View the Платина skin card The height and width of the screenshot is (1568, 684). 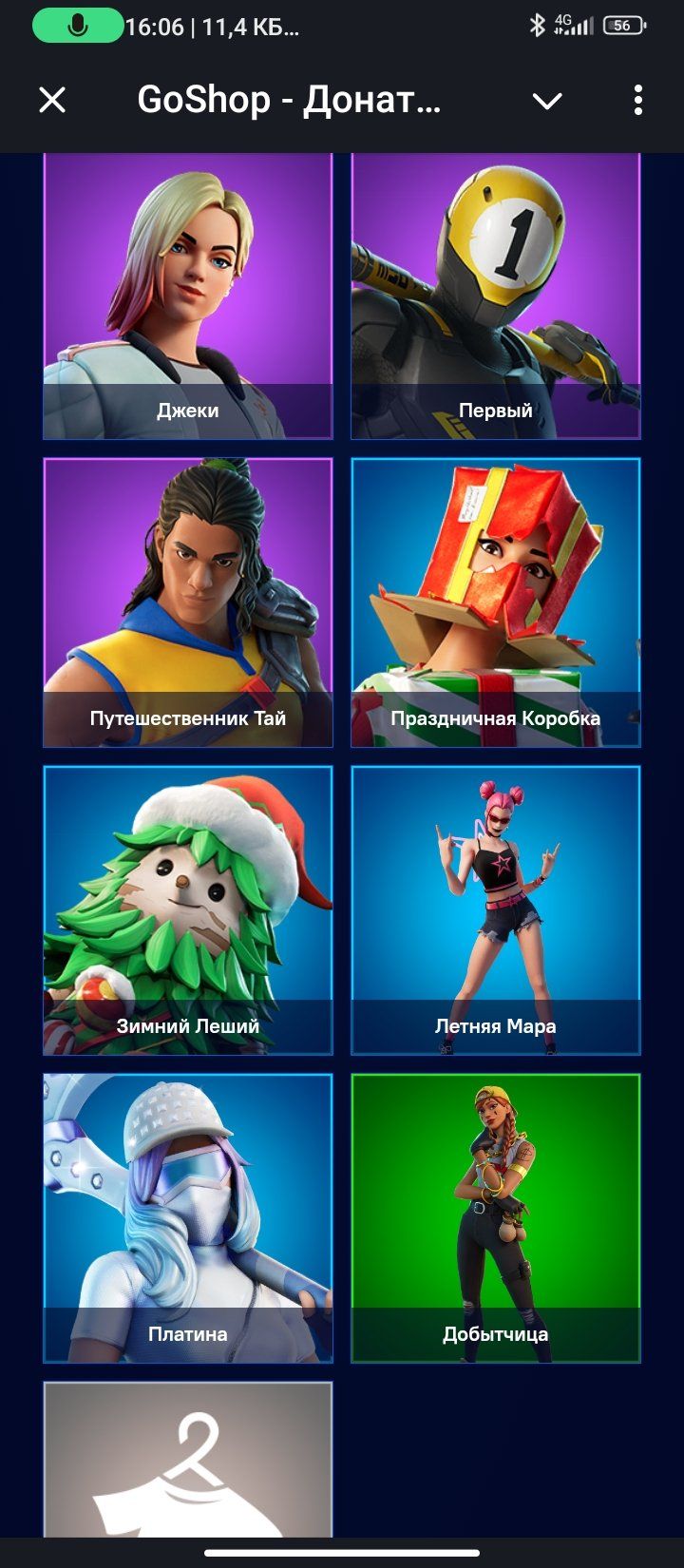point(188,1218)
